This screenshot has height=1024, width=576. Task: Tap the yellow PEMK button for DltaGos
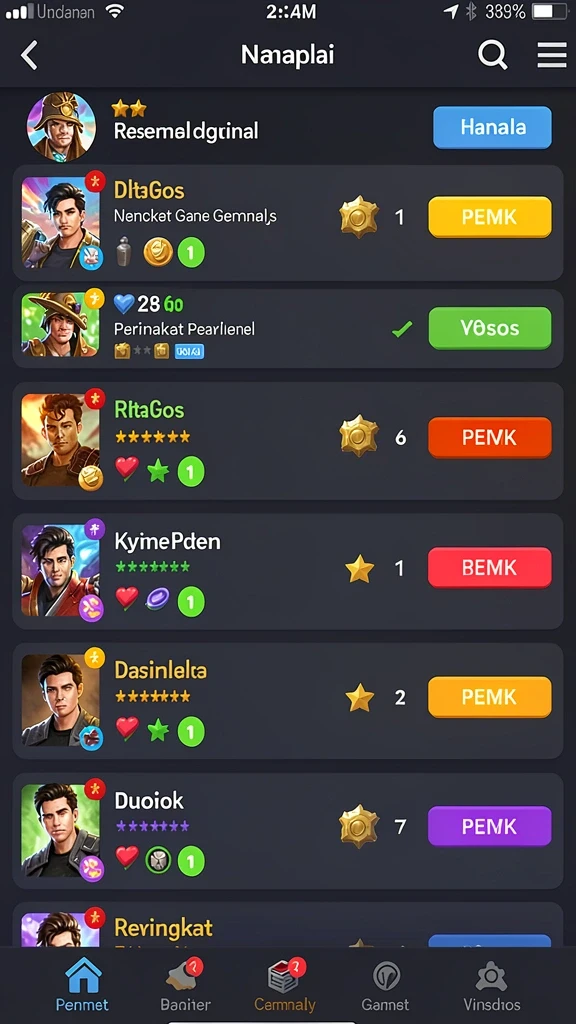(x=490, y=217)
